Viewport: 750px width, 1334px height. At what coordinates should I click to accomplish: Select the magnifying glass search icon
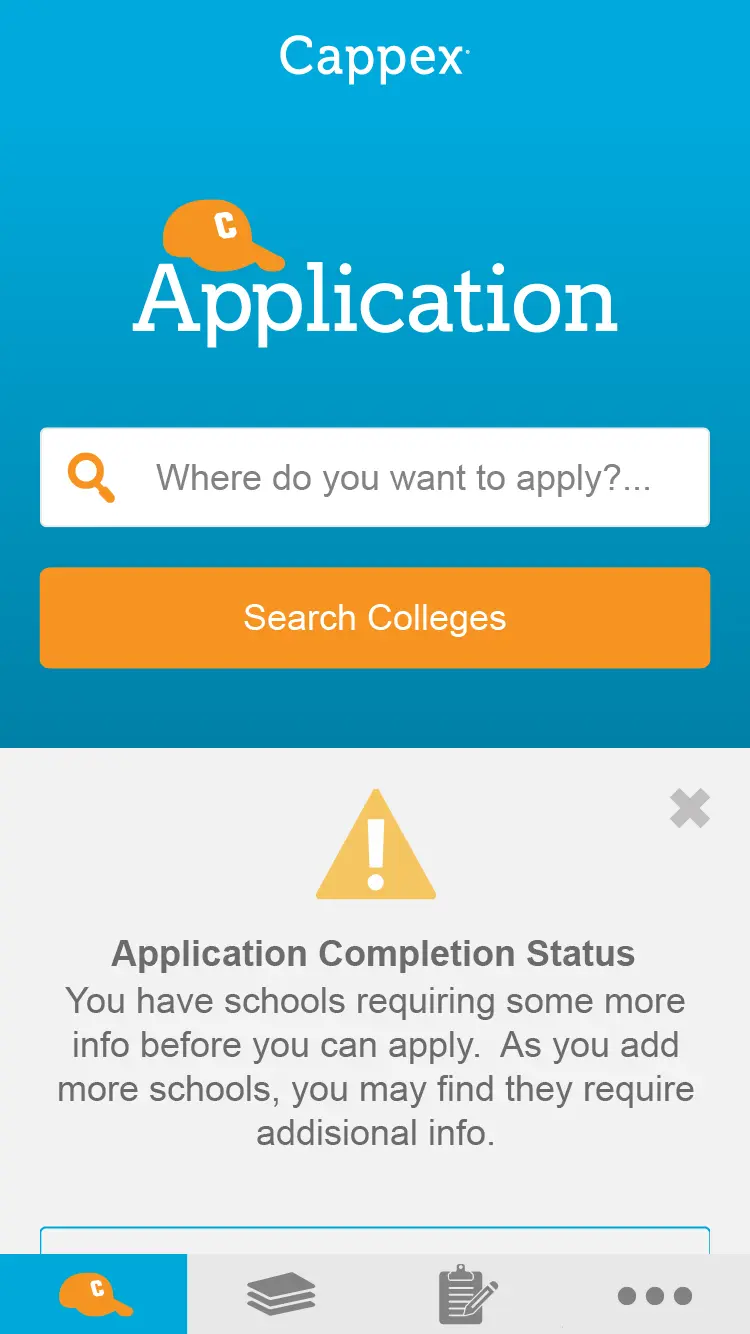point(92,477)
